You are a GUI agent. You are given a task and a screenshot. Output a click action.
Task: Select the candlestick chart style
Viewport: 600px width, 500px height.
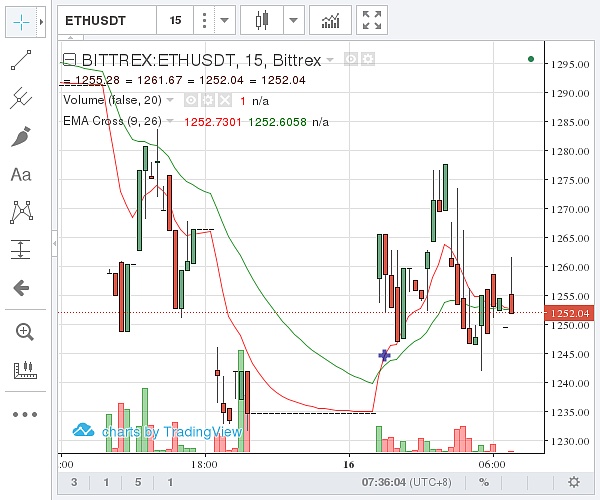pyautogui.click(x=262, y=19)
